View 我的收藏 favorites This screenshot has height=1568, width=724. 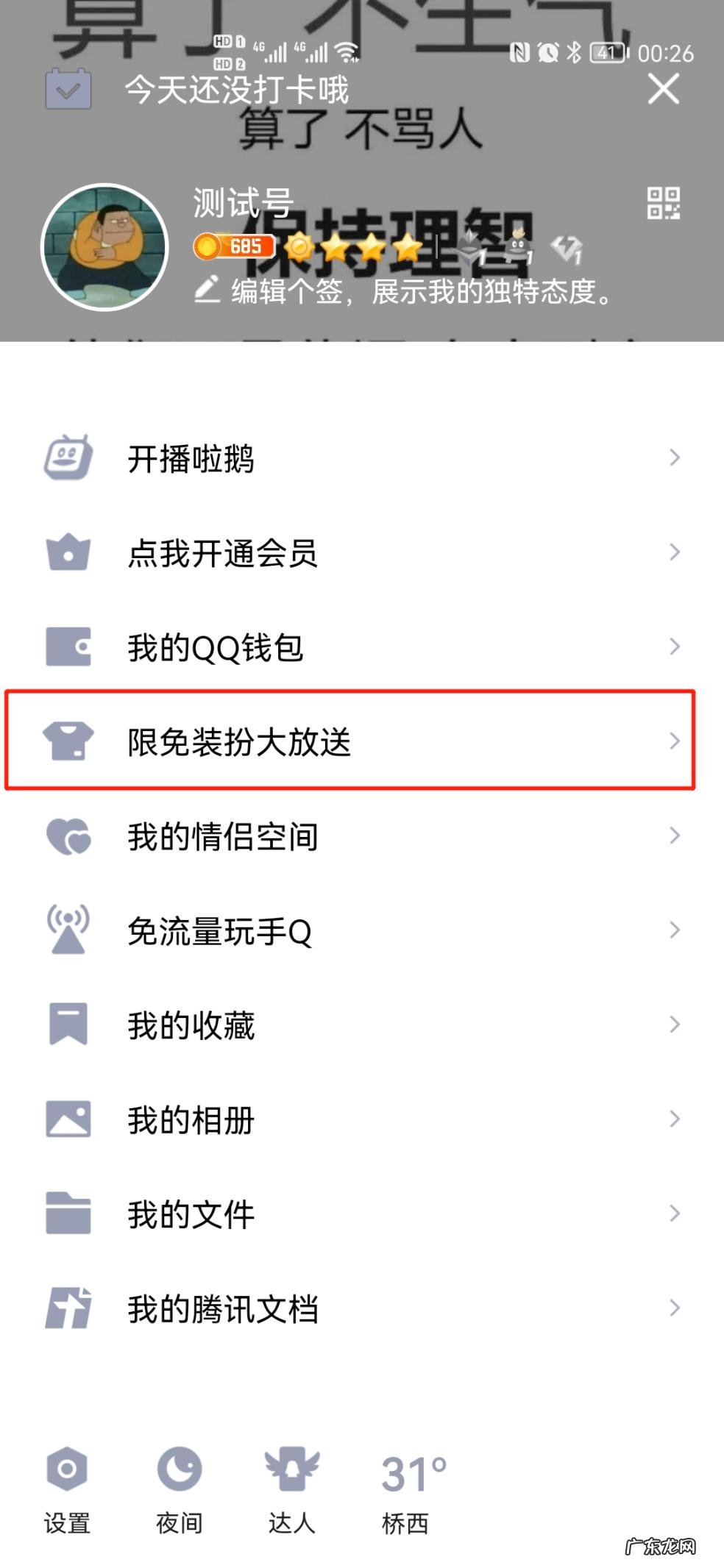pyautogui.click(x=361, y=1025)
